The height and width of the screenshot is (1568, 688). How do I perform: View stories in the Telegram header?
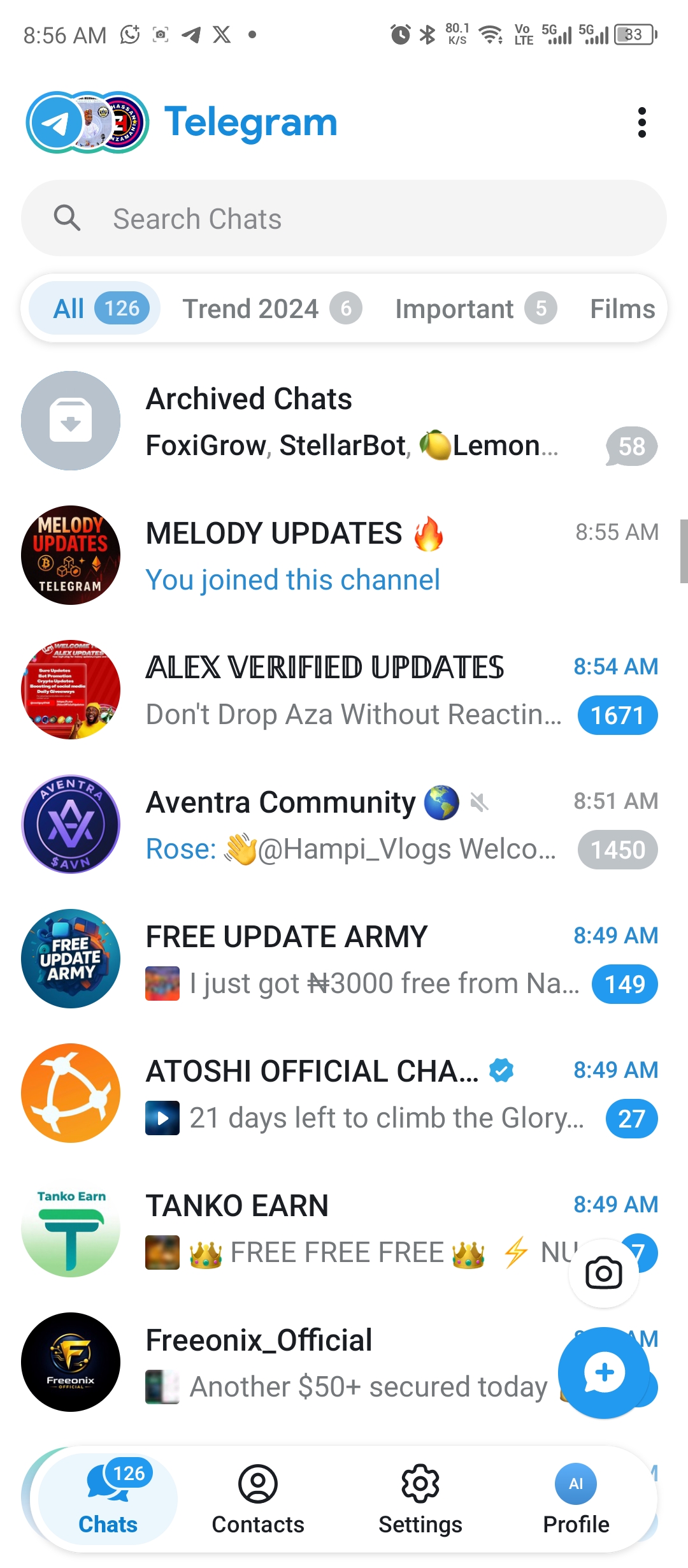click(x=88, y=122)
